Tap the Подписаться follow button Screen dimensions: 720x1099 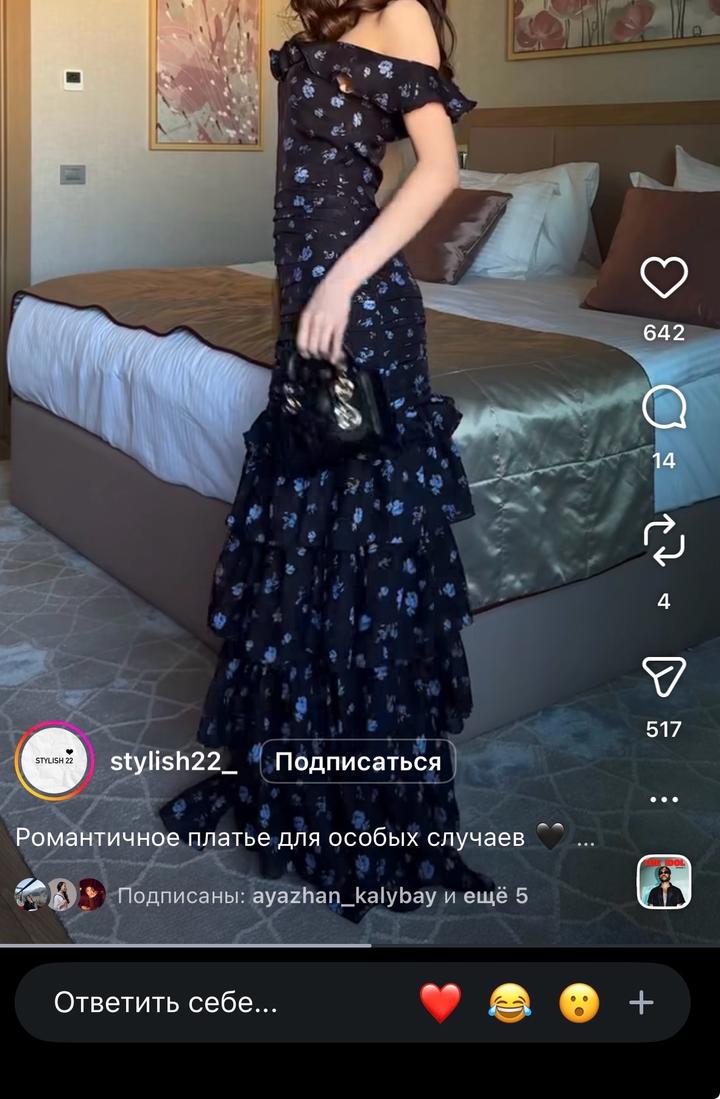(357, 762)
